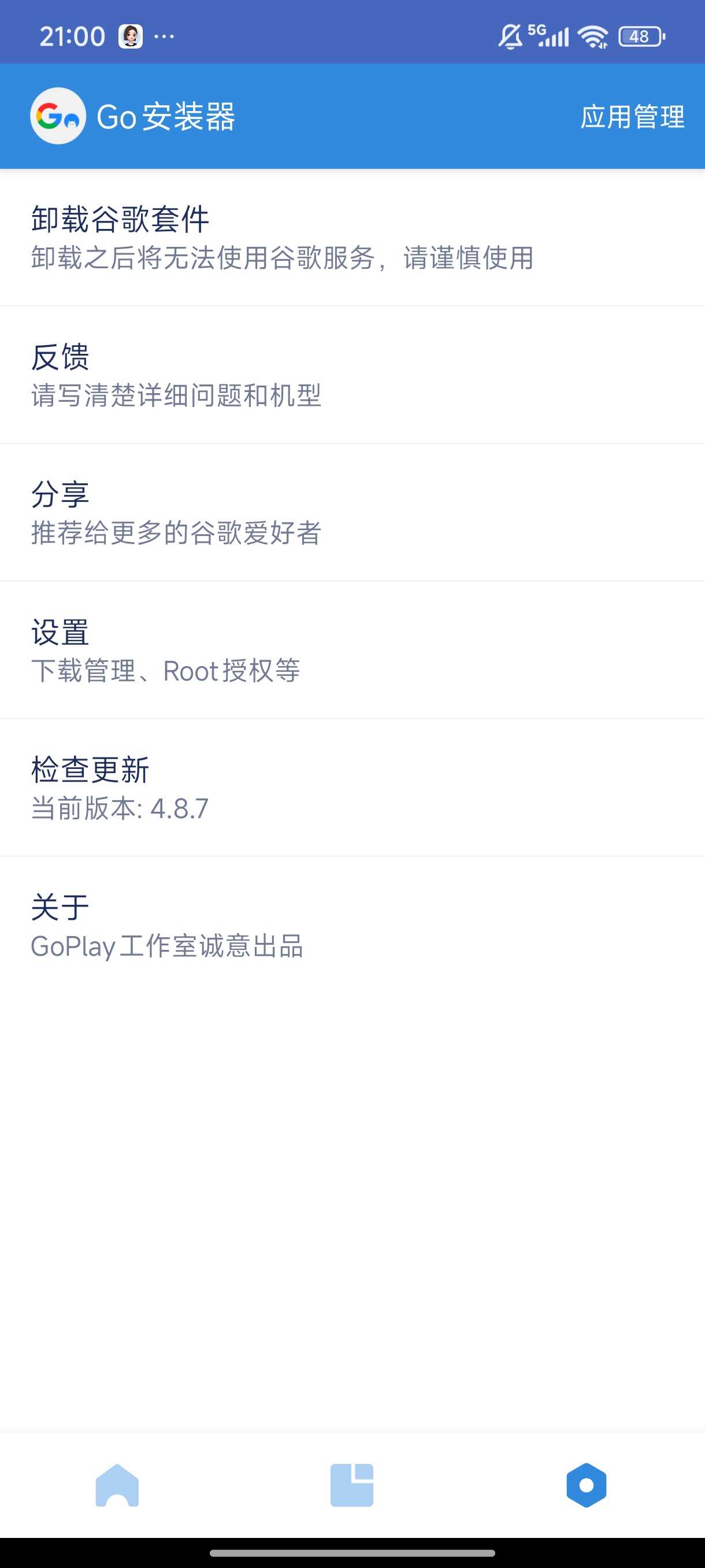Open the 卸载谷歌套件 option
This screenshot has width=705, height=1568.
coord(352,238)
